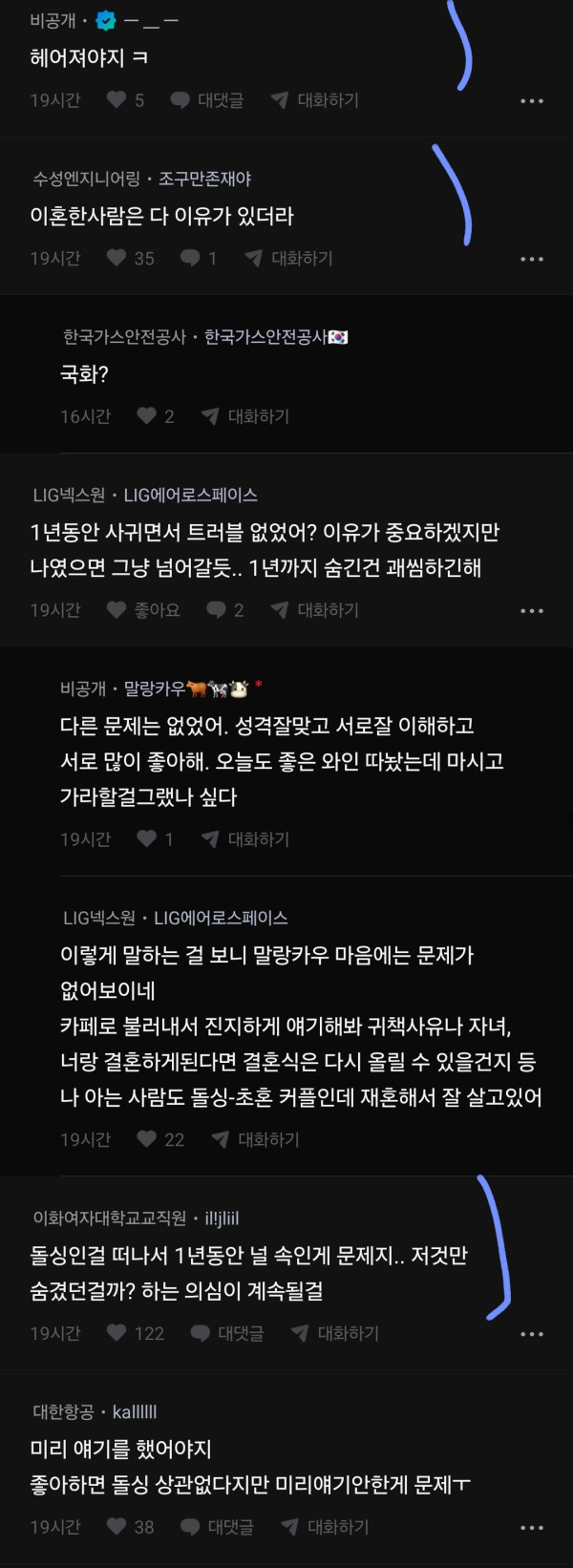Screen dimensions: 573x1568
Task: Tap 대댓글 on kallllll's comment
Action: coord(218,1527)
